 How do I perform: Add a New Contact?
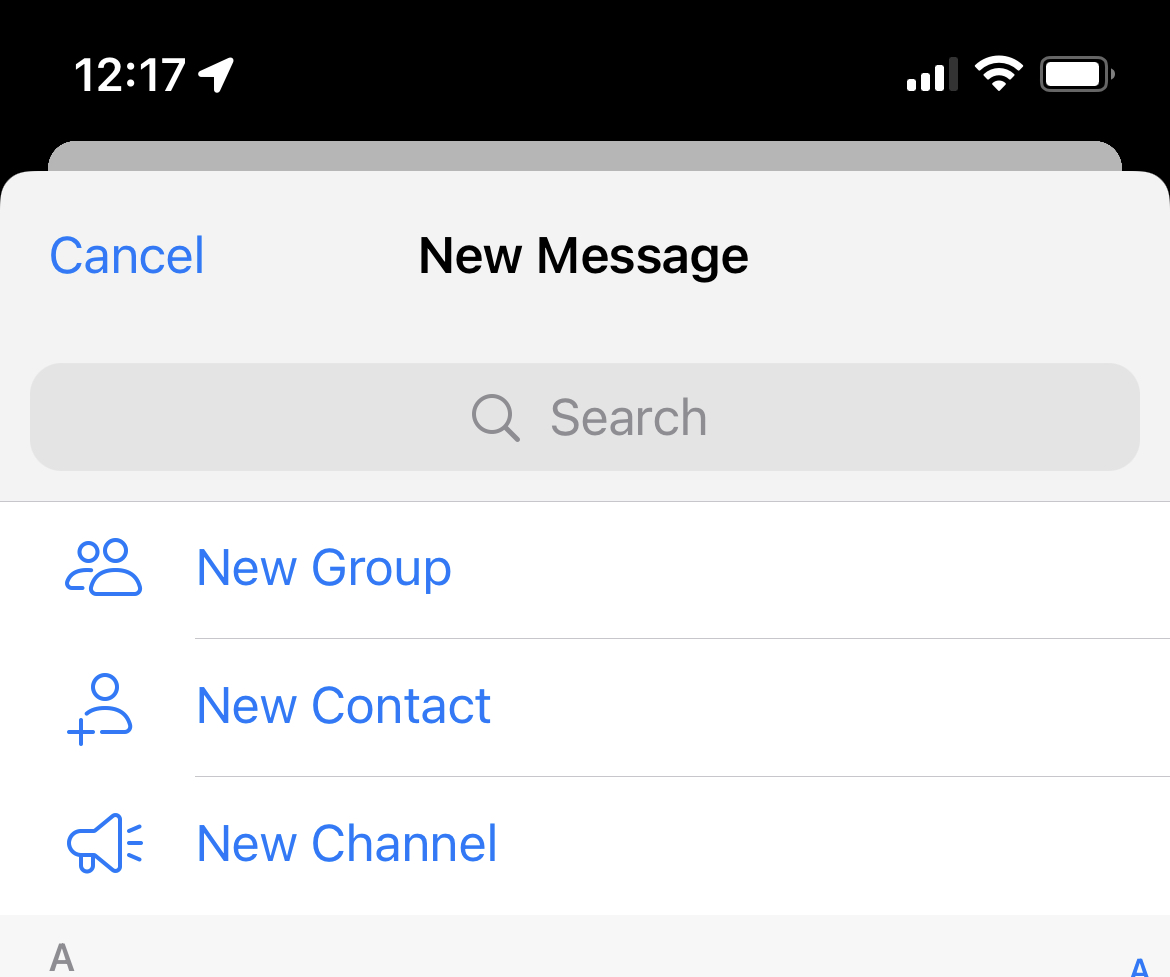click(x=585, y=707)
